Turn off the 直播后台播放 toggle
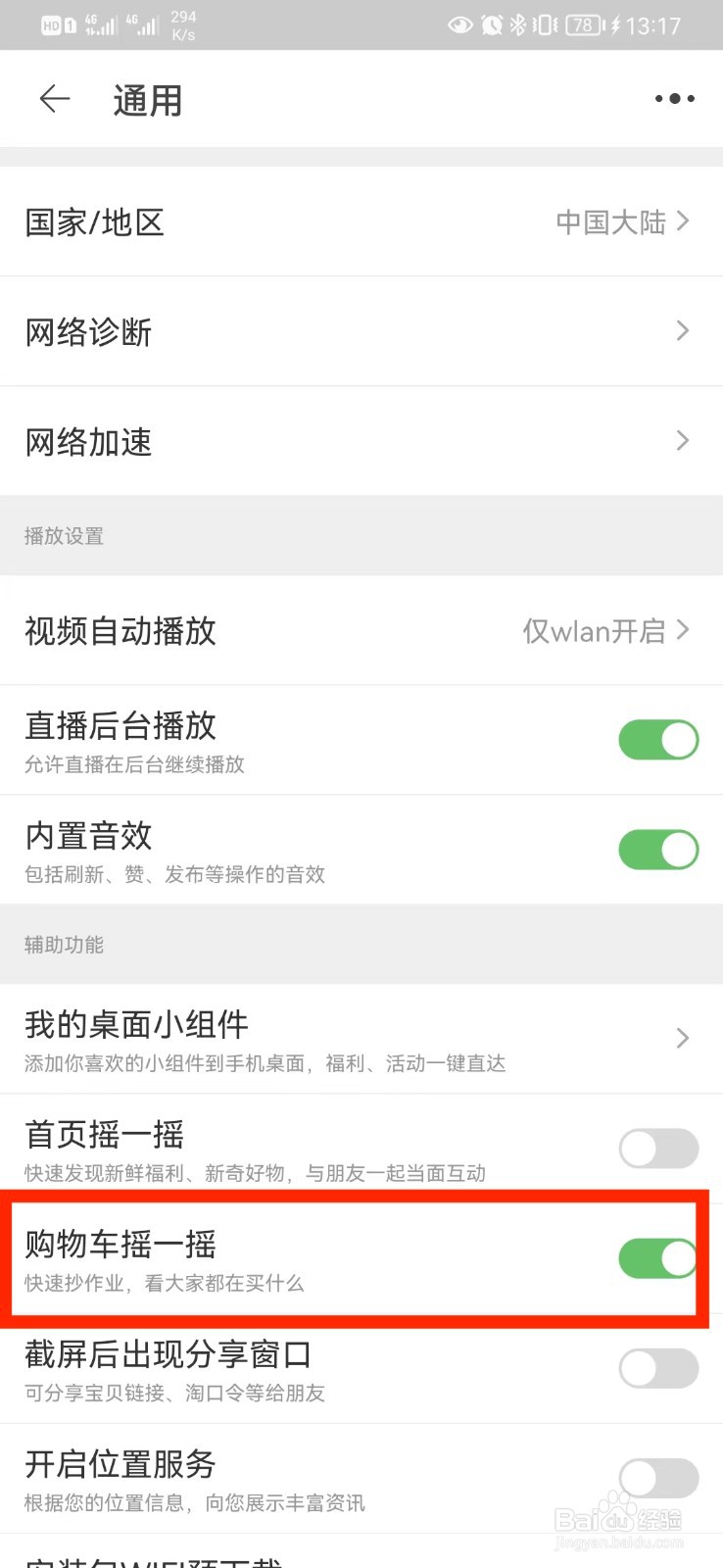 coord(657,740)
